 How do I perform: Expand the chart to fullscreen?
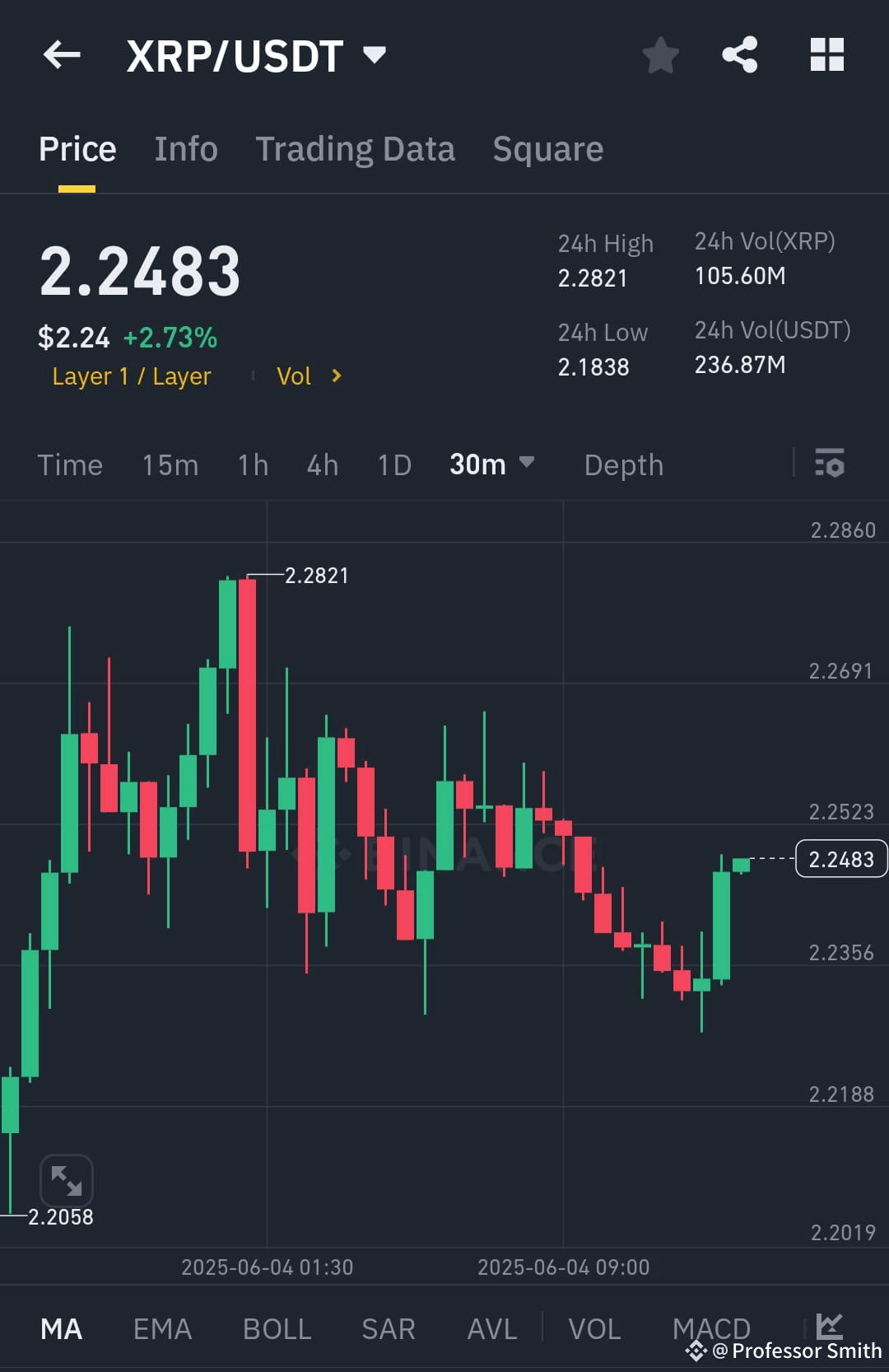67,1180
